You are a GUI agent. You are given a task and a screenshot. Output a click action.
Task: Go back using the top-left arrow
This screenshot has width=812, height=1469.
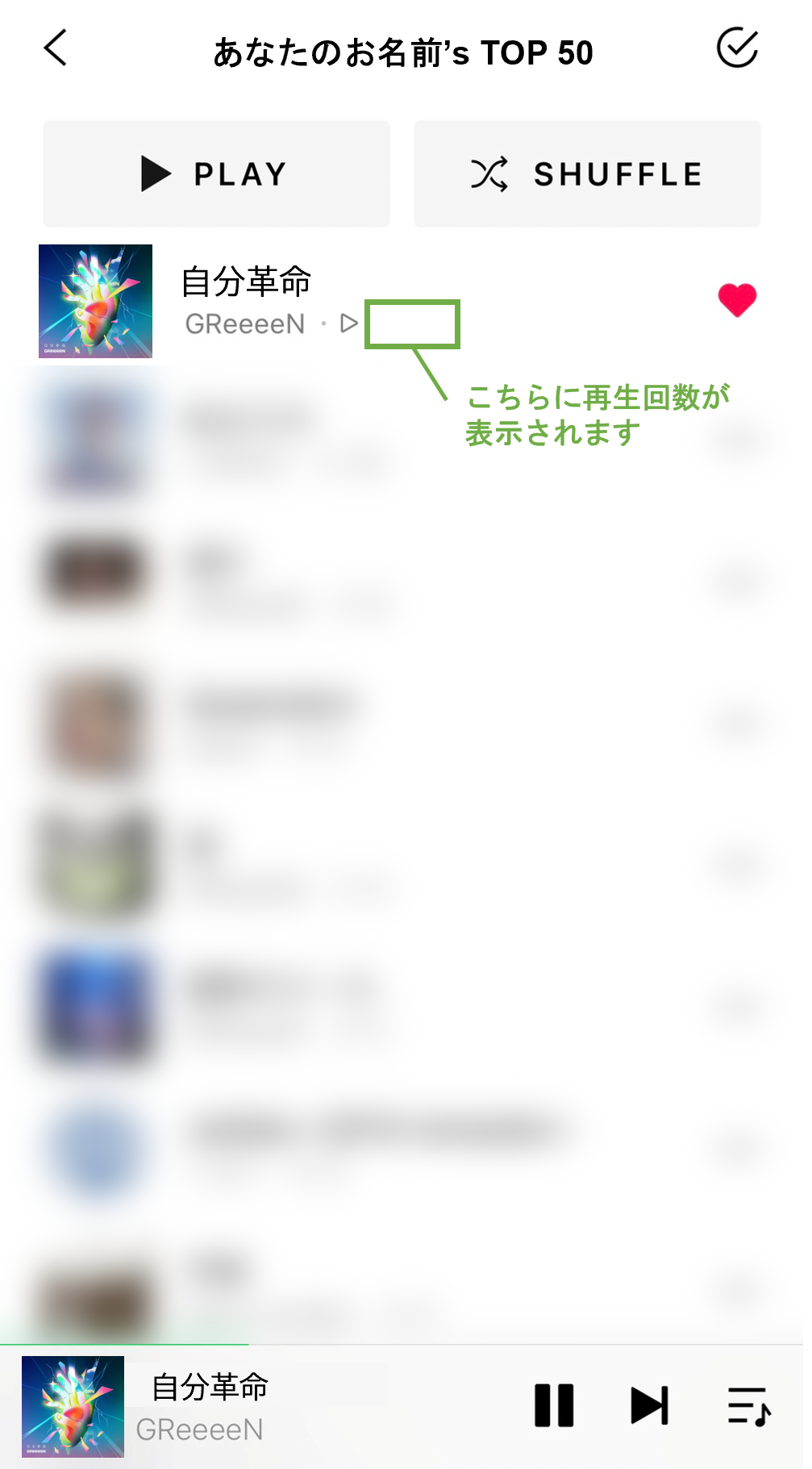tap(55, 48)
